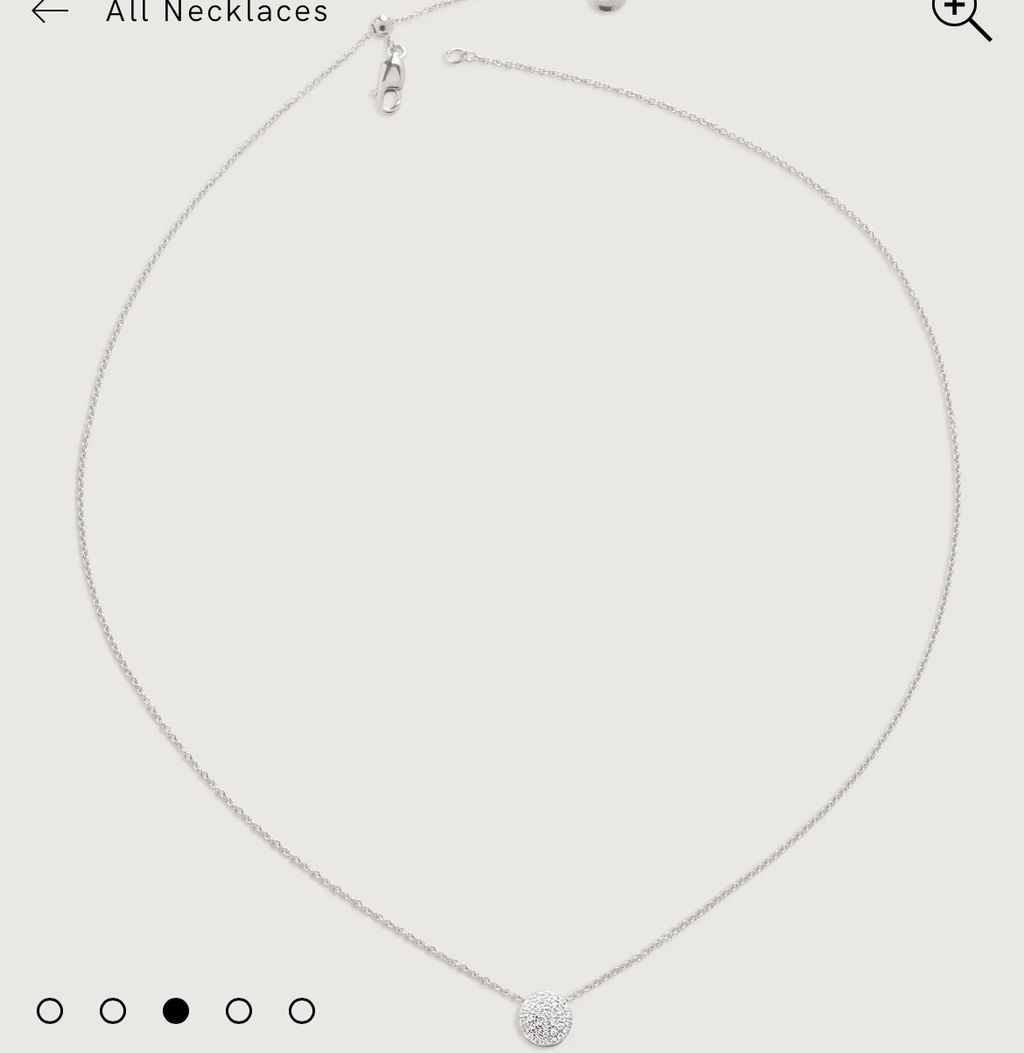The height and width of the screenshot is (1053, 1024).
Task: Switch to the second photo via its dot
Action: click(x=113, y=1012)
